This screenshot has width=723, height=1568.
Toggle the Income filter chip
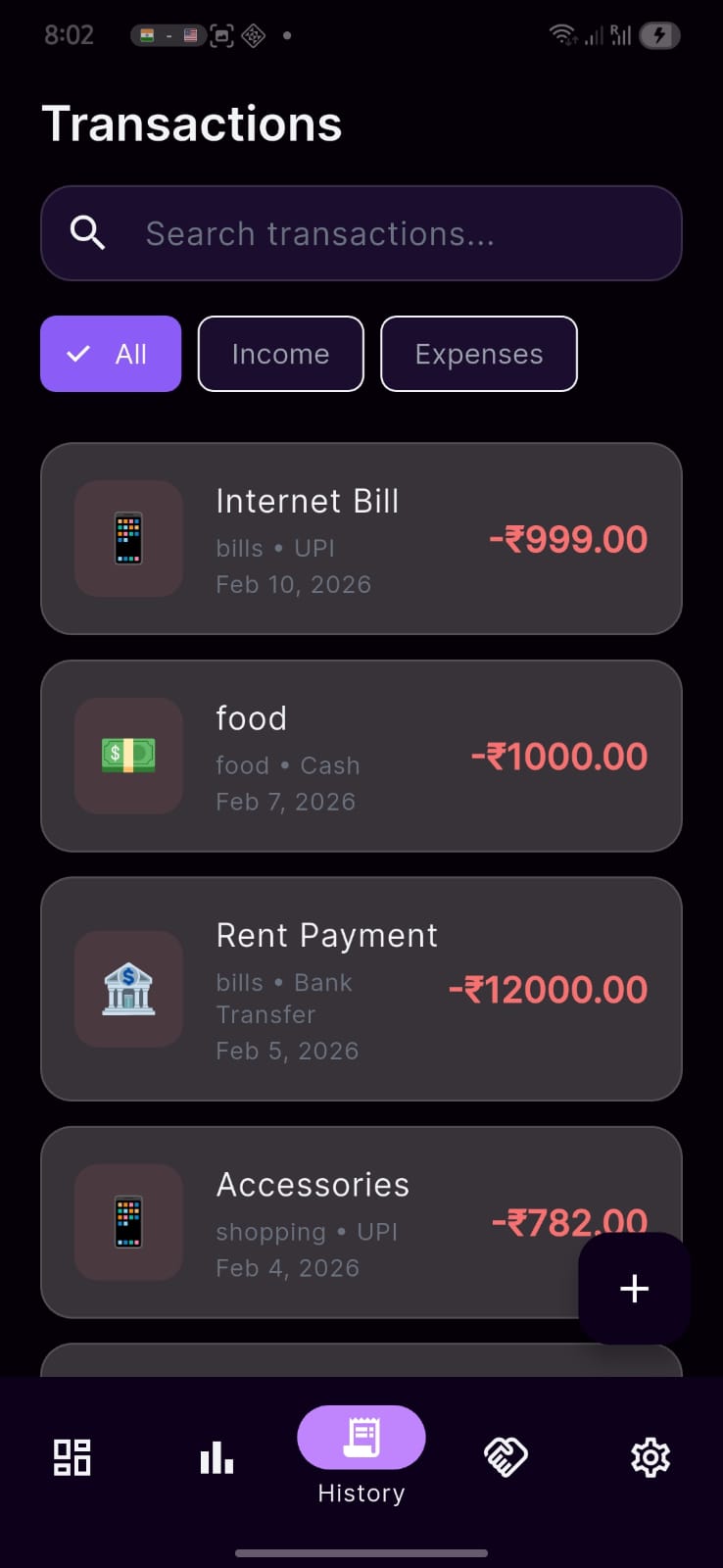point(280,354)
